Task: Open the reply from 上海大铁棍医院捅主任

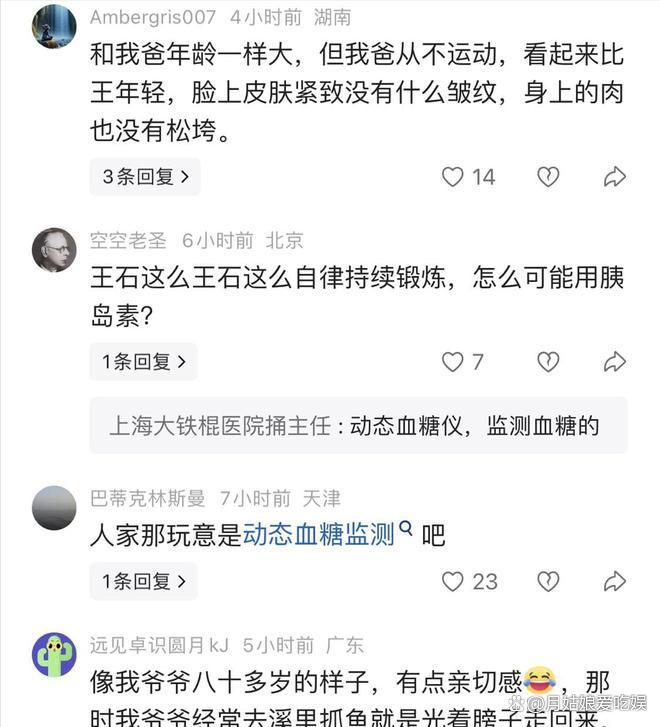Action: (x=357, y=426)
